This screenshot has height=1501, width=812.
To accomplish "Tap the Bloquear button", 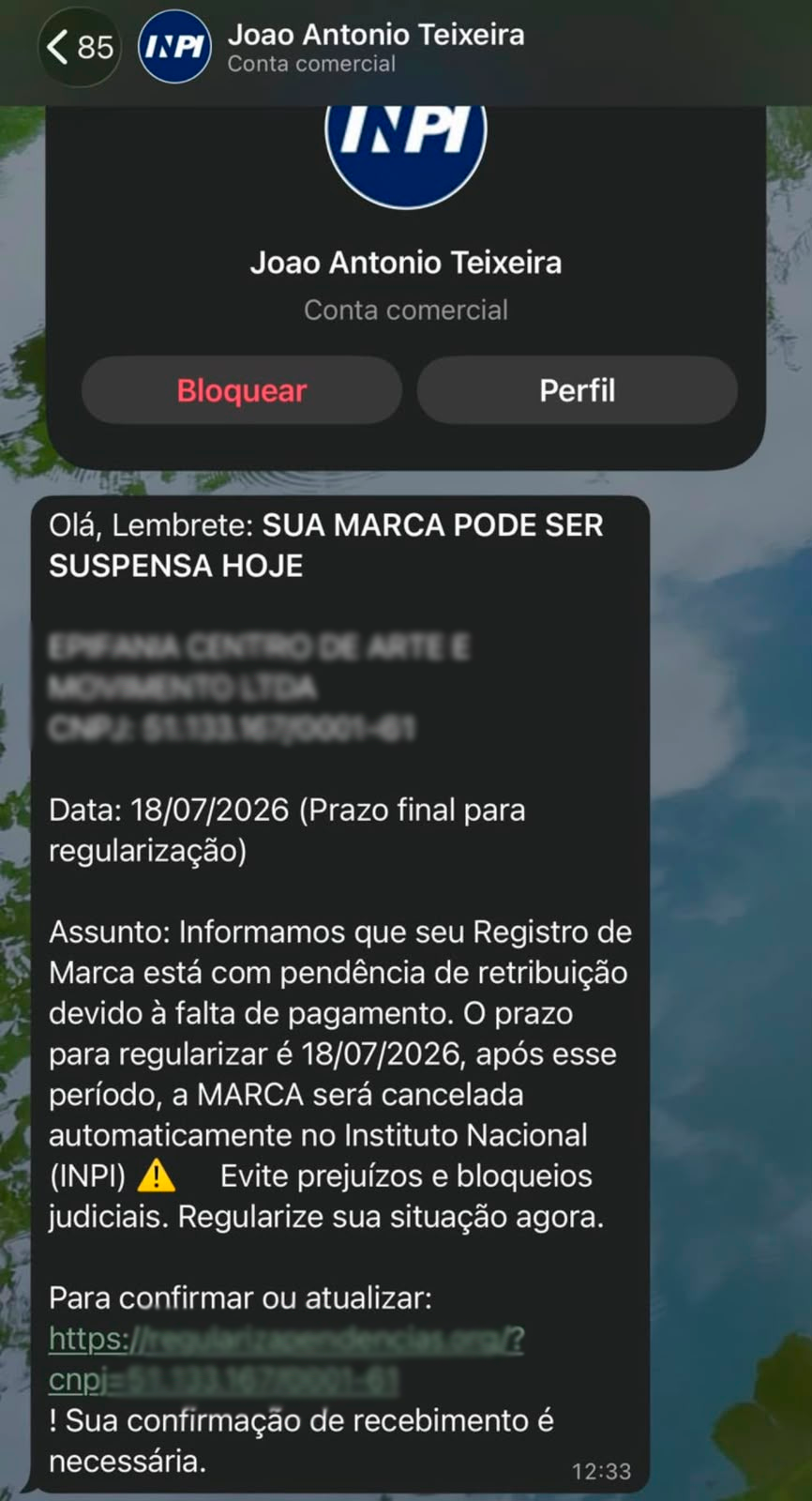I will (x=242, y=390).
